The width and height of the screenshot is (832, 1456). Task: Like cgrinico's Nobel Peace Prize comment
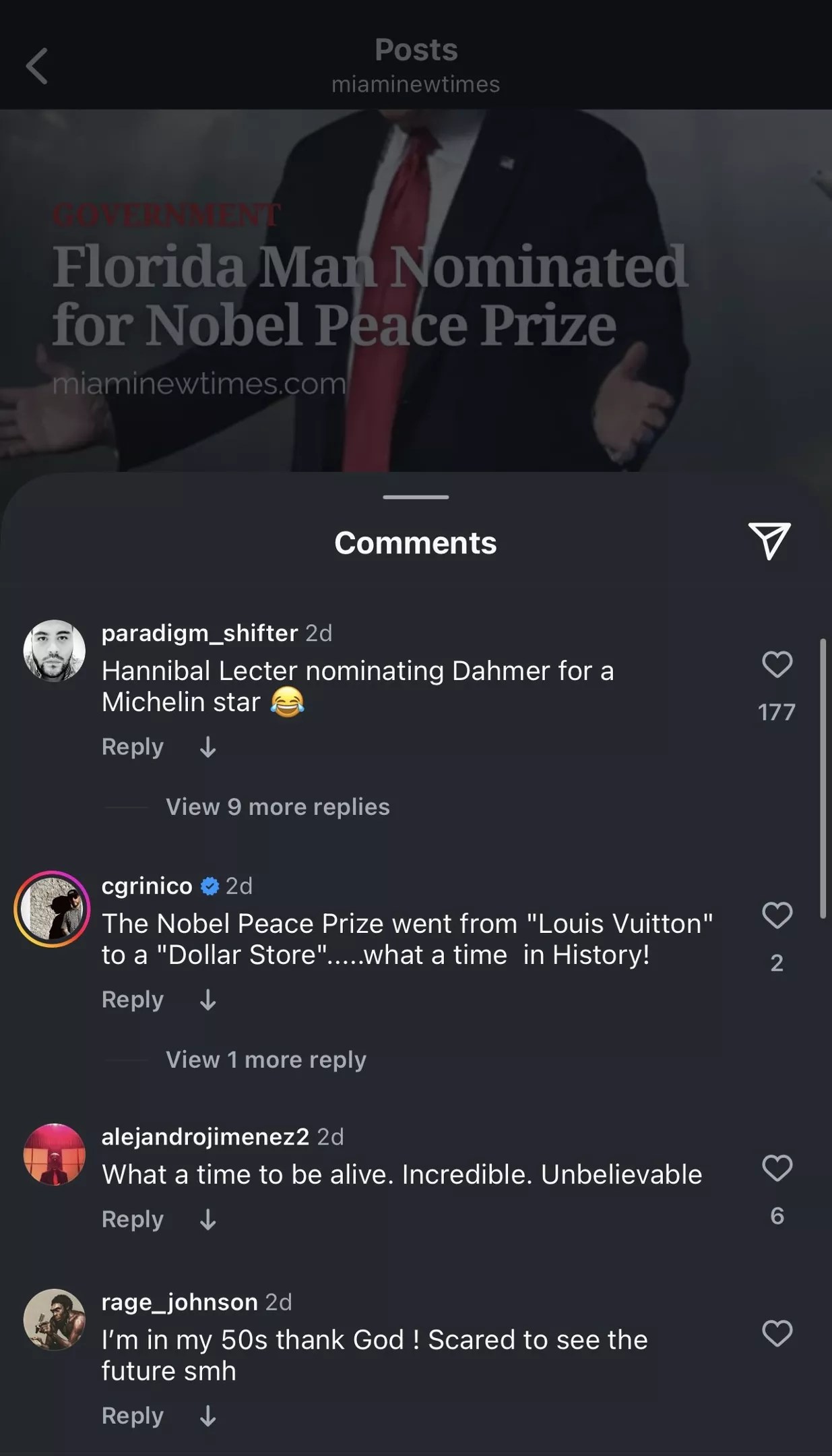click(777, 915)
